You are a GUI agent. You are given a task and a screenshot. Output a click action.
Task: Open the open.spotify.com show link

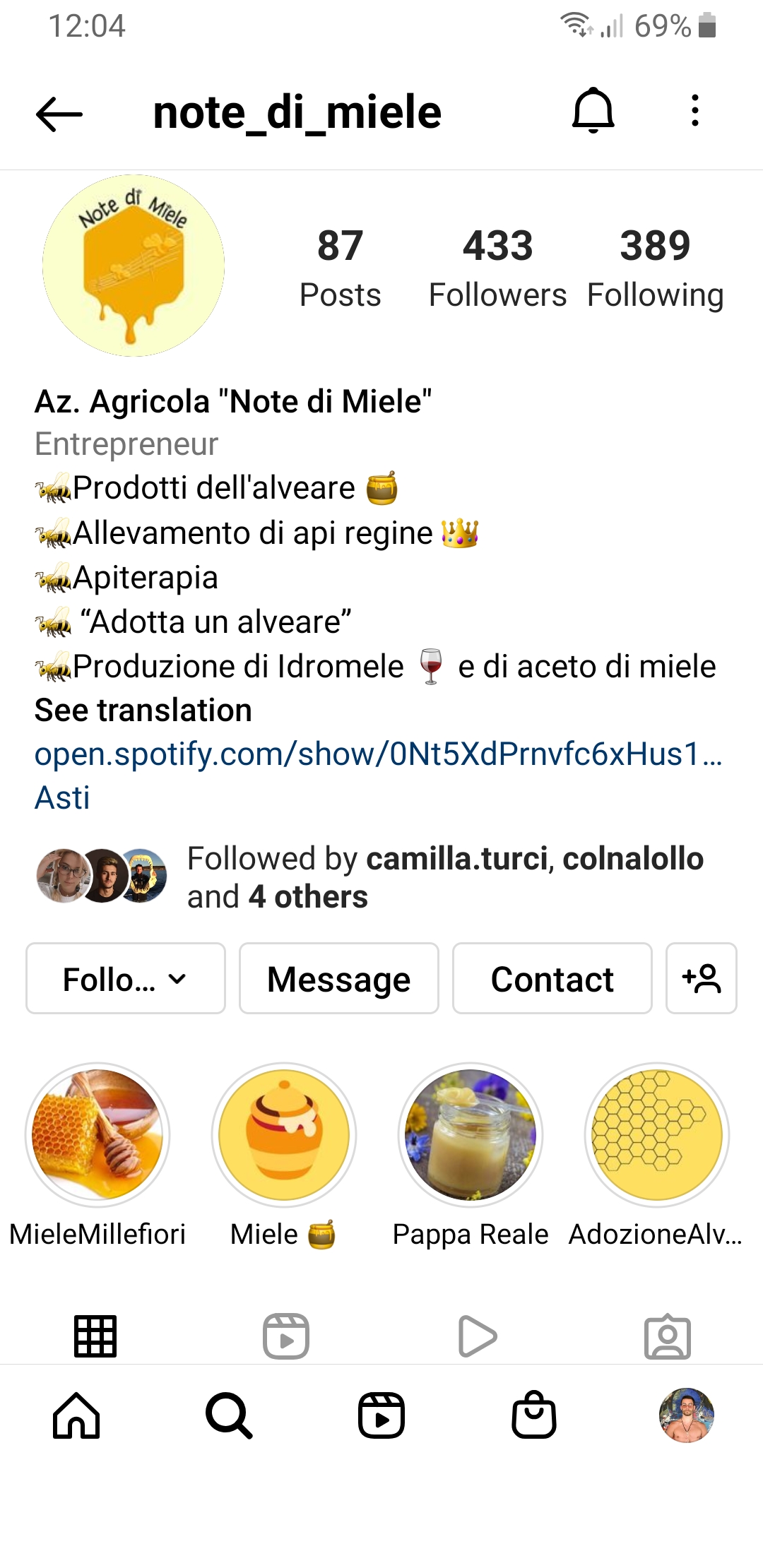click(x=378, y=754)
